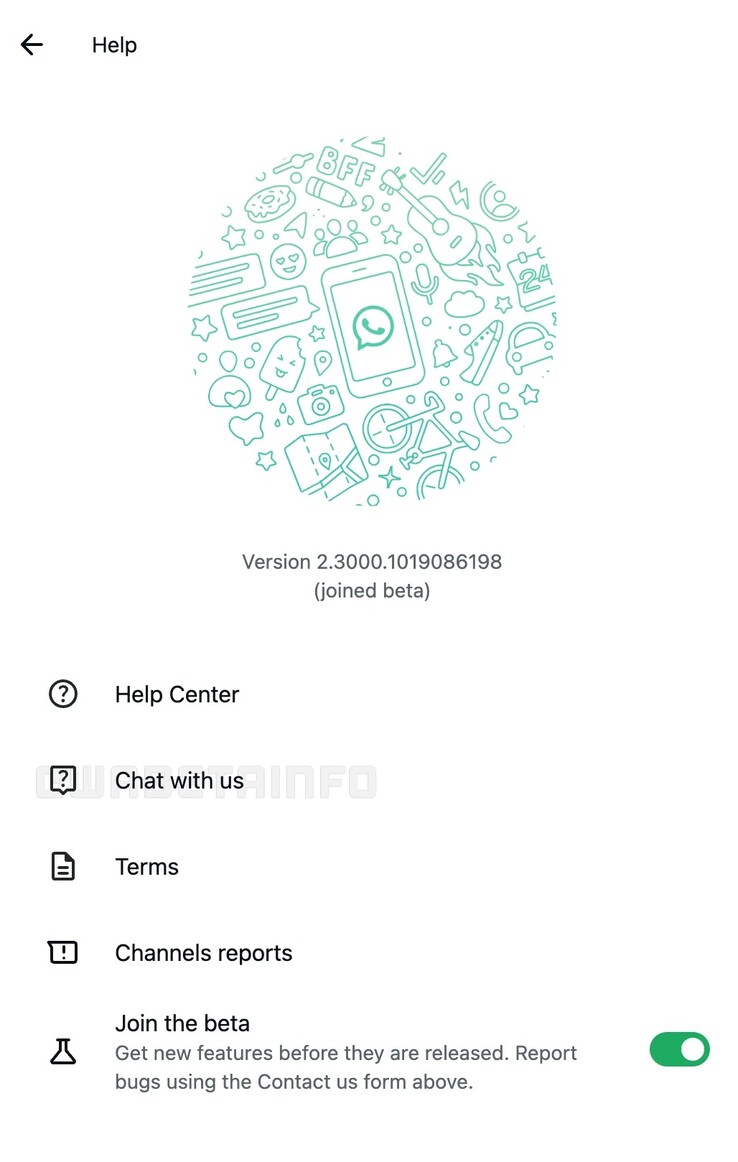Turn off the Join the beta switch
The image size is (738, 1162).
coord(679,1050)
